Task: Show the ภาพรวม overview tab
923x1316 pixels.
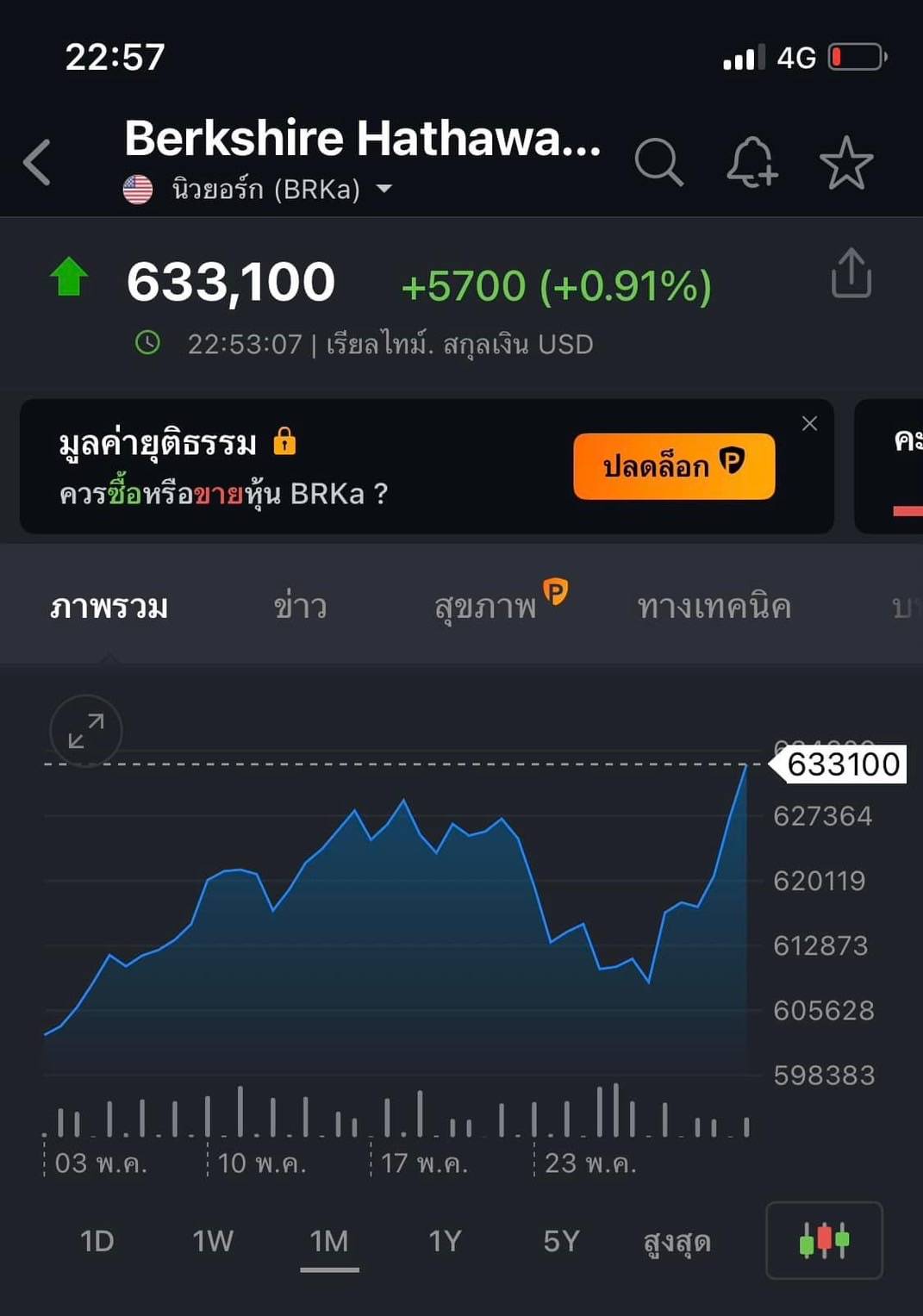Action: click(x=109, y=607)
